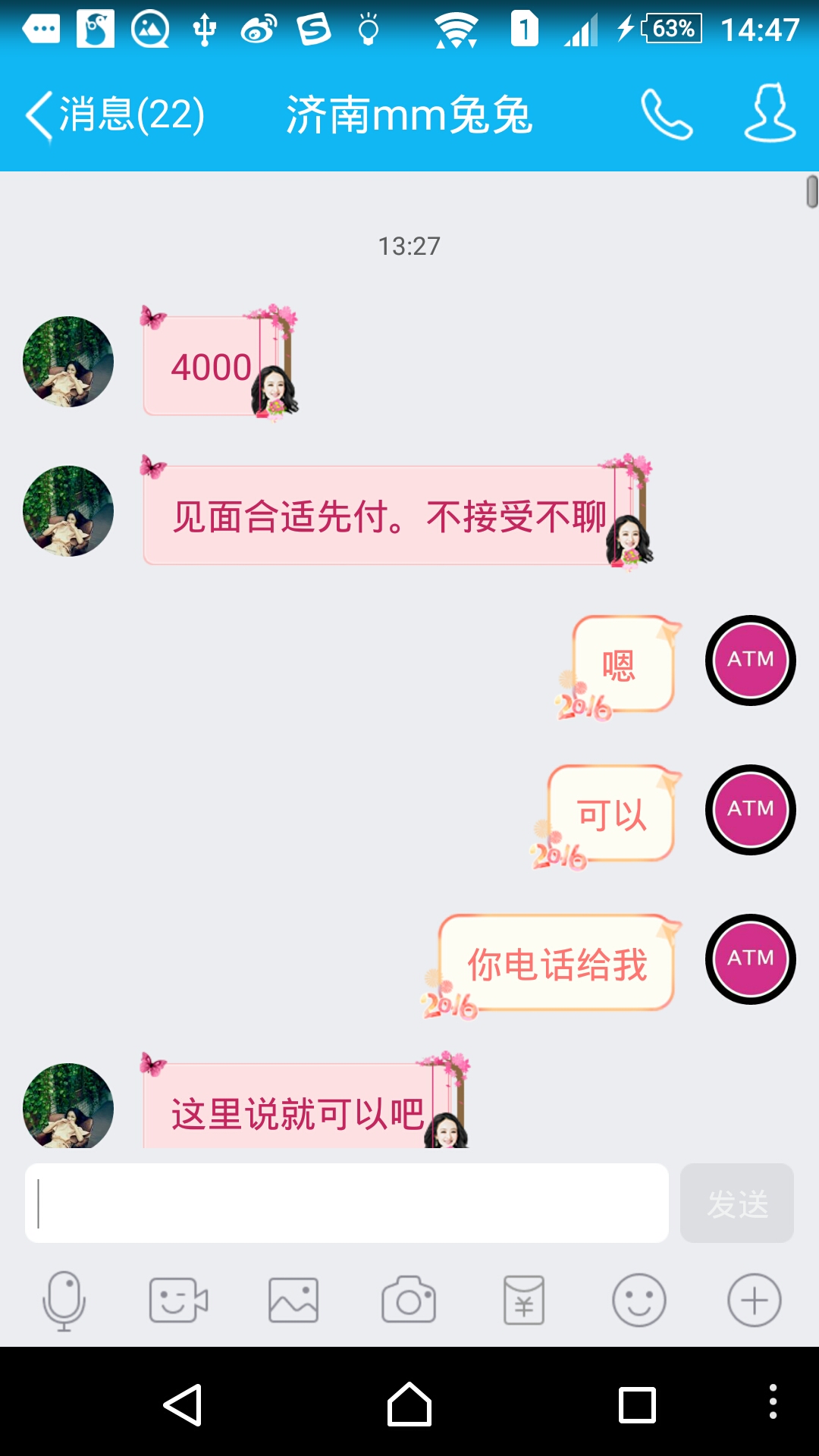Open my ATM avatar beside 嗯
This screenshot has width=819, height=1456.
[750, 660]
